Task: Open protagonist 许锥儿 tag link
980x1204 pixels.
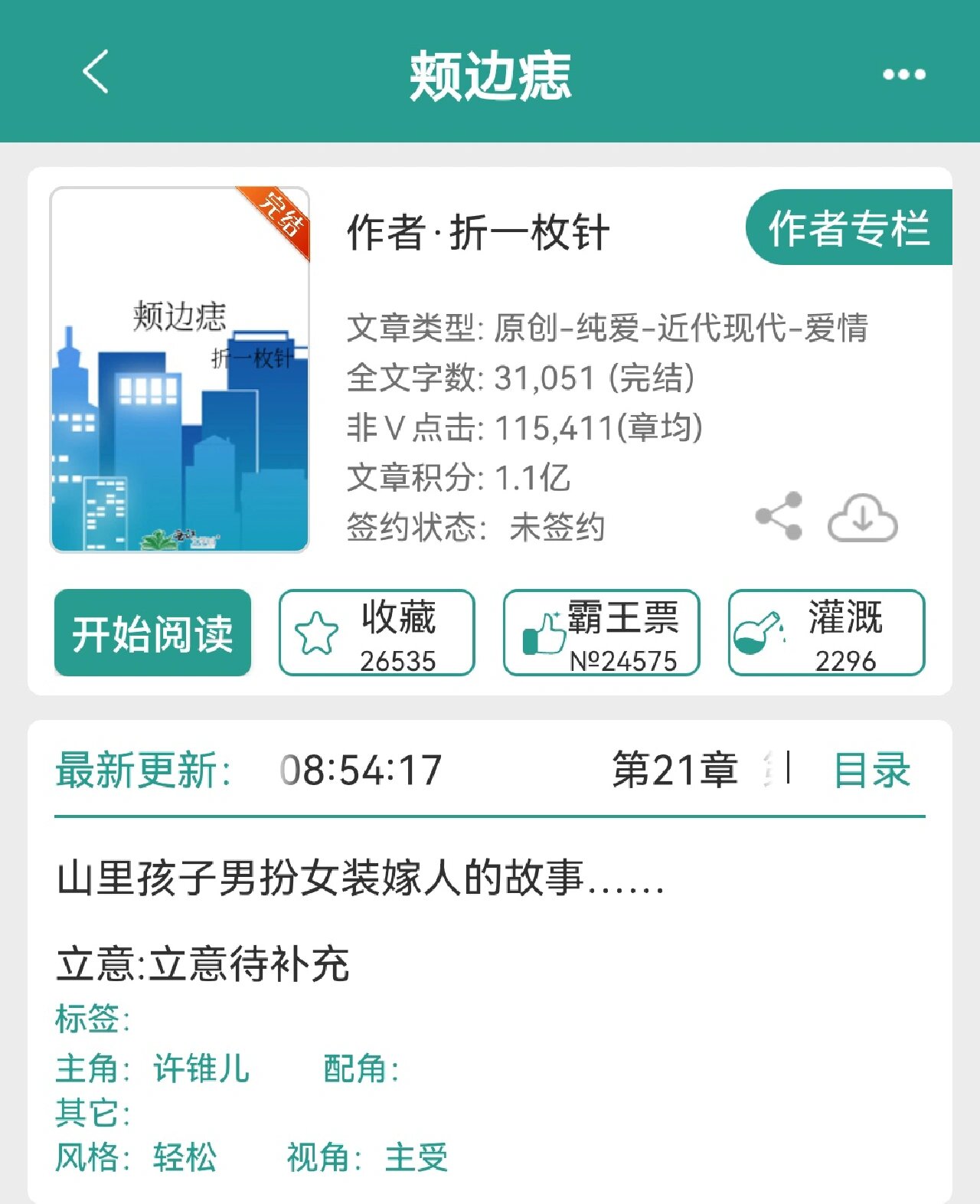Action: [x=199, y=1071]
